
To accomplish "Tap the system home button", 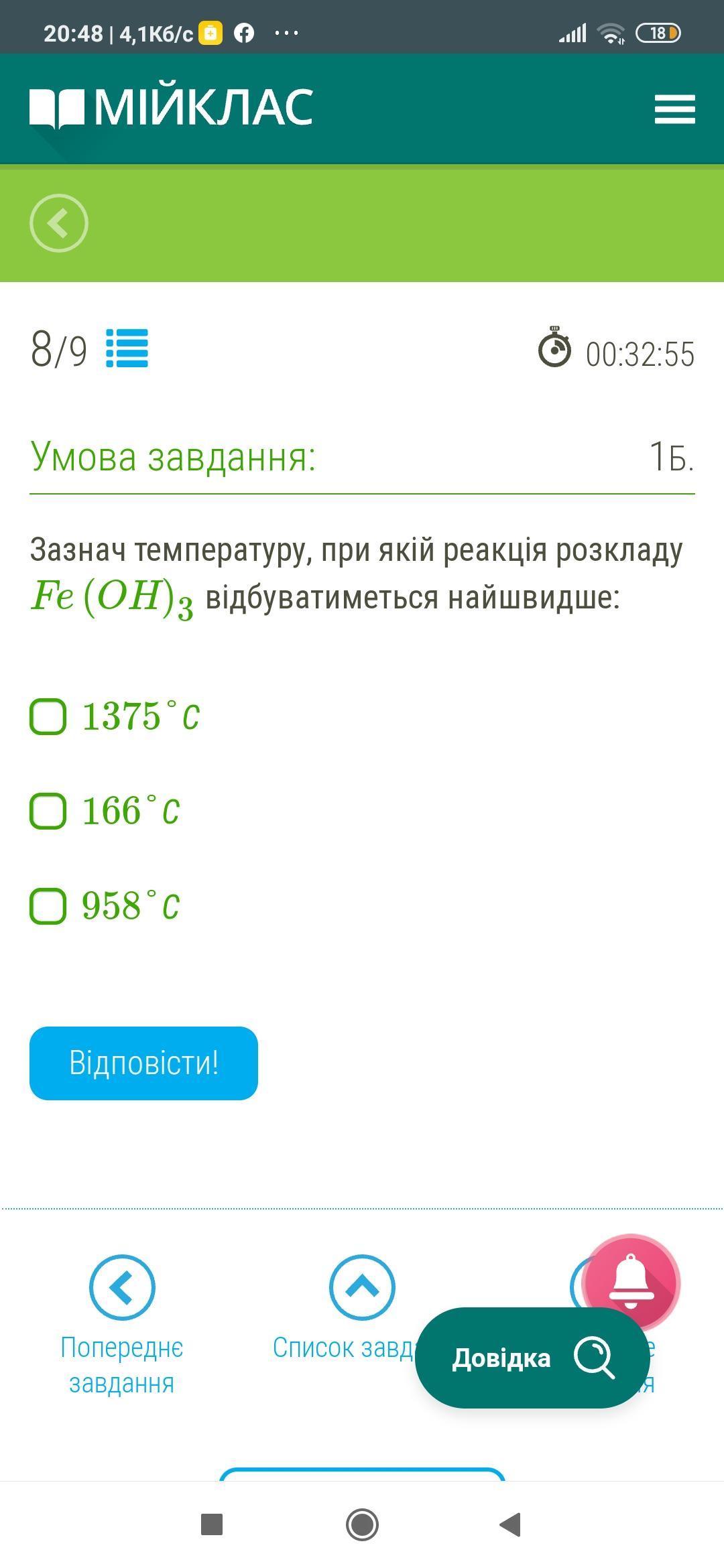I will point(362,1525).
